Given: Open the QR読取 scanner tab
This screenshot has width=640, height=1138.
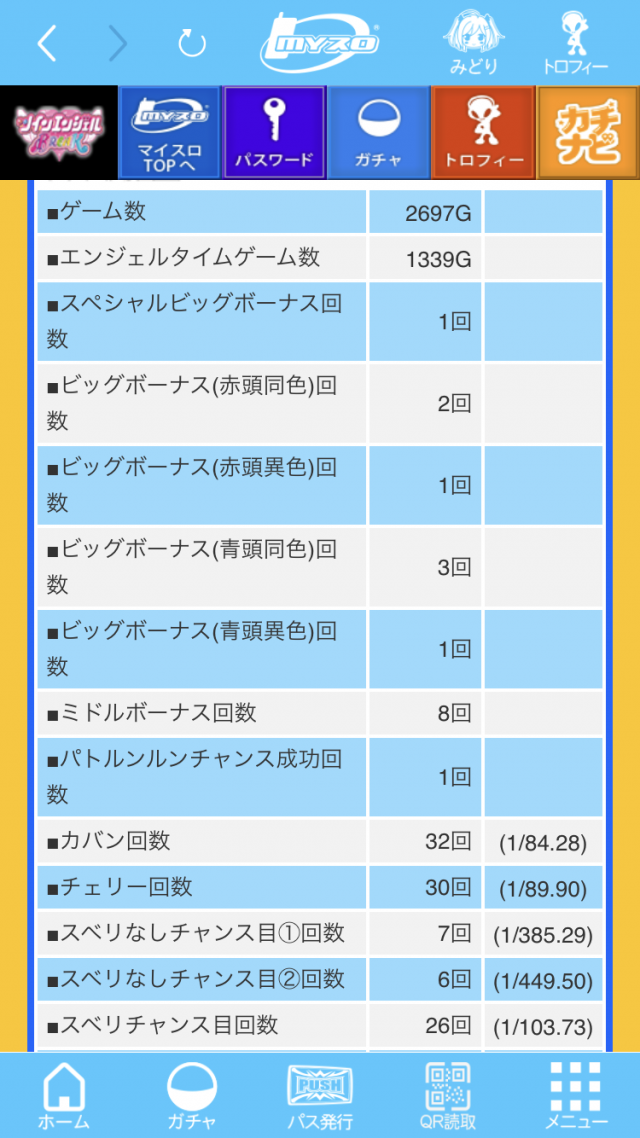Looking at the screenshot, I should point(448,1095).
